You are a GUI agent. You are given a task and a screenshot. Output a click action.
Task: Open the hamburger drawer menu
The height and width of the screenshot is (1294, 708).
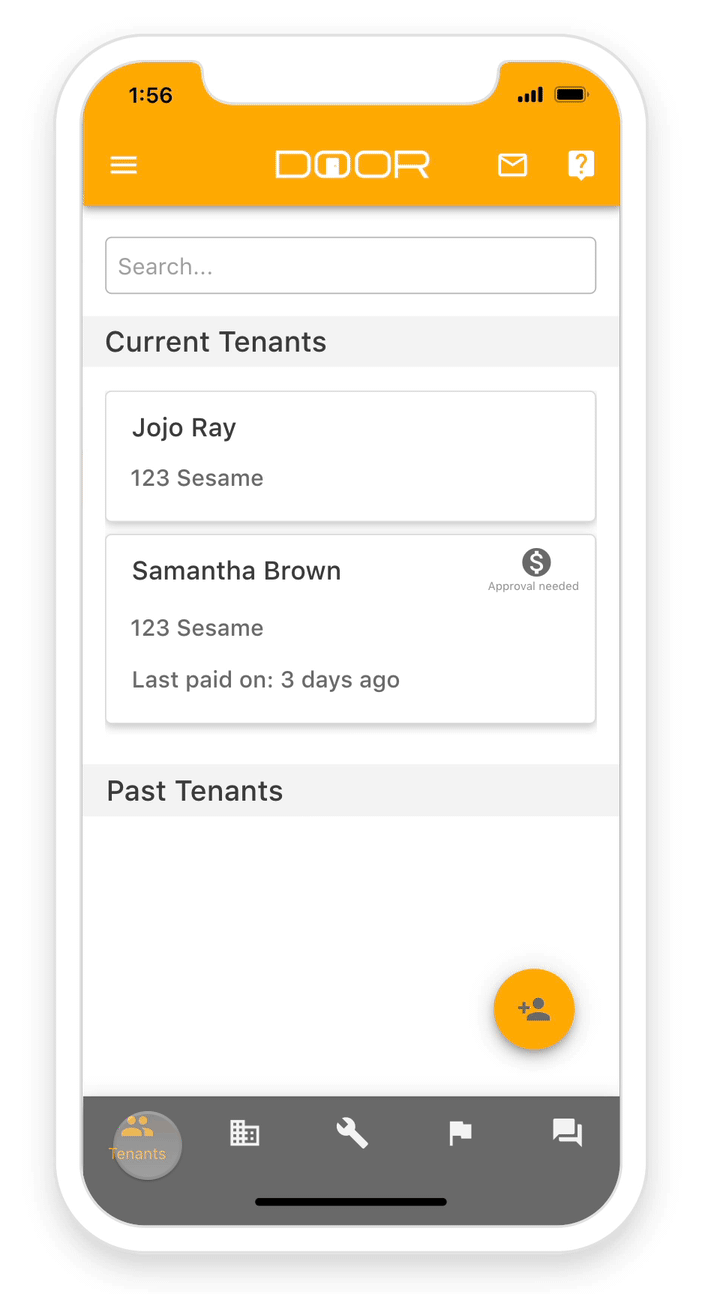pyautogui.click(x=124, y=165)
